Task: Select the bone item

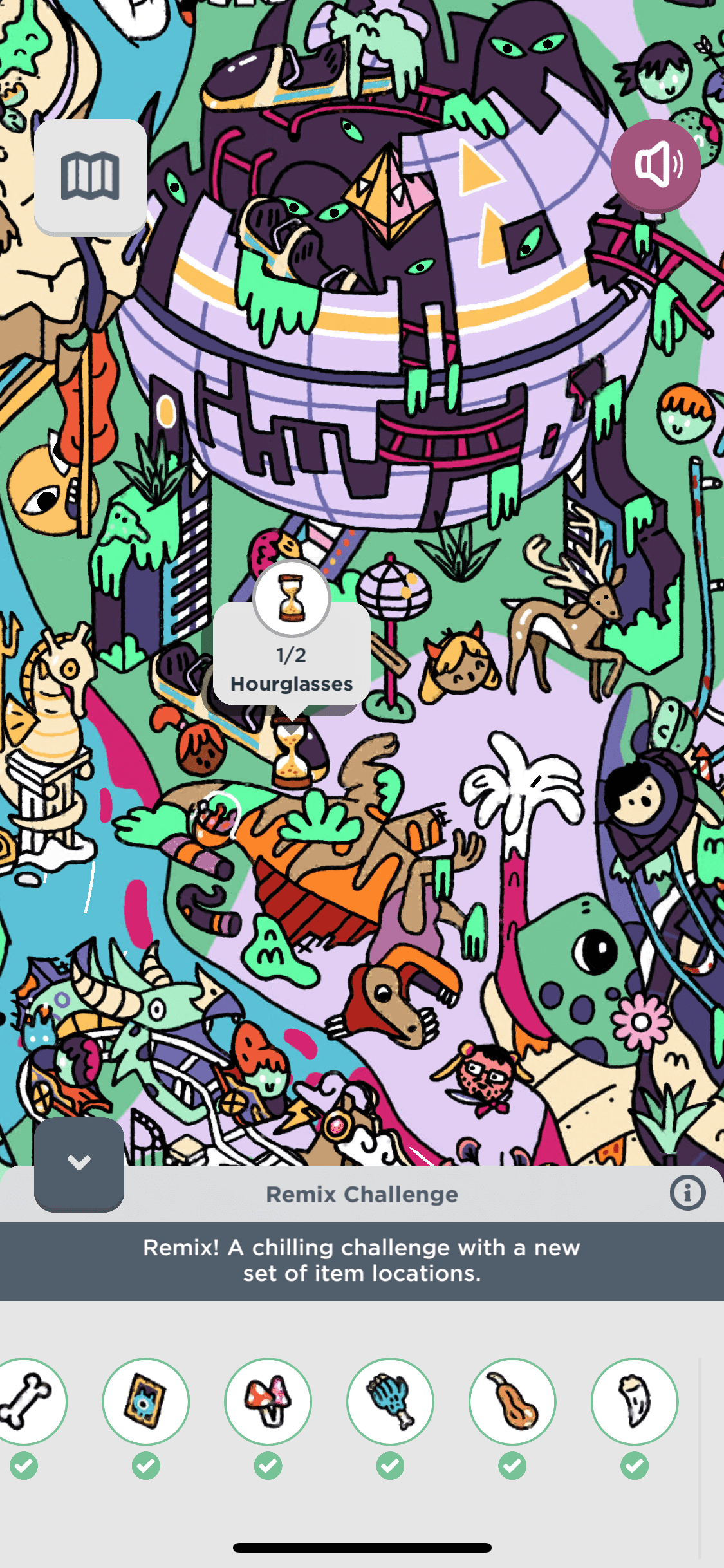Action: pyautogui.click(x=26, y=1402)
